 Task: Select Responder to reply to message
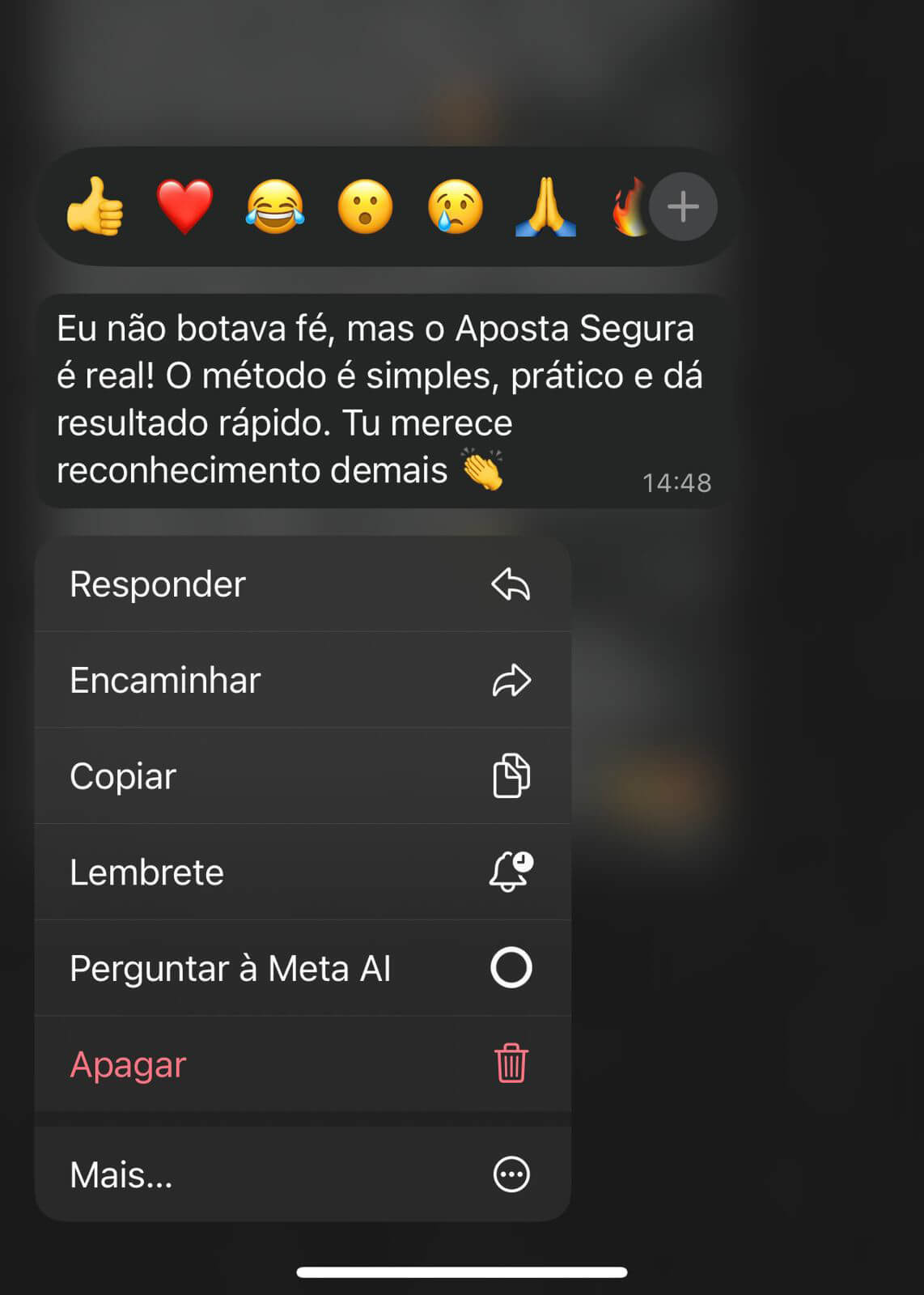tap(303, 584)
